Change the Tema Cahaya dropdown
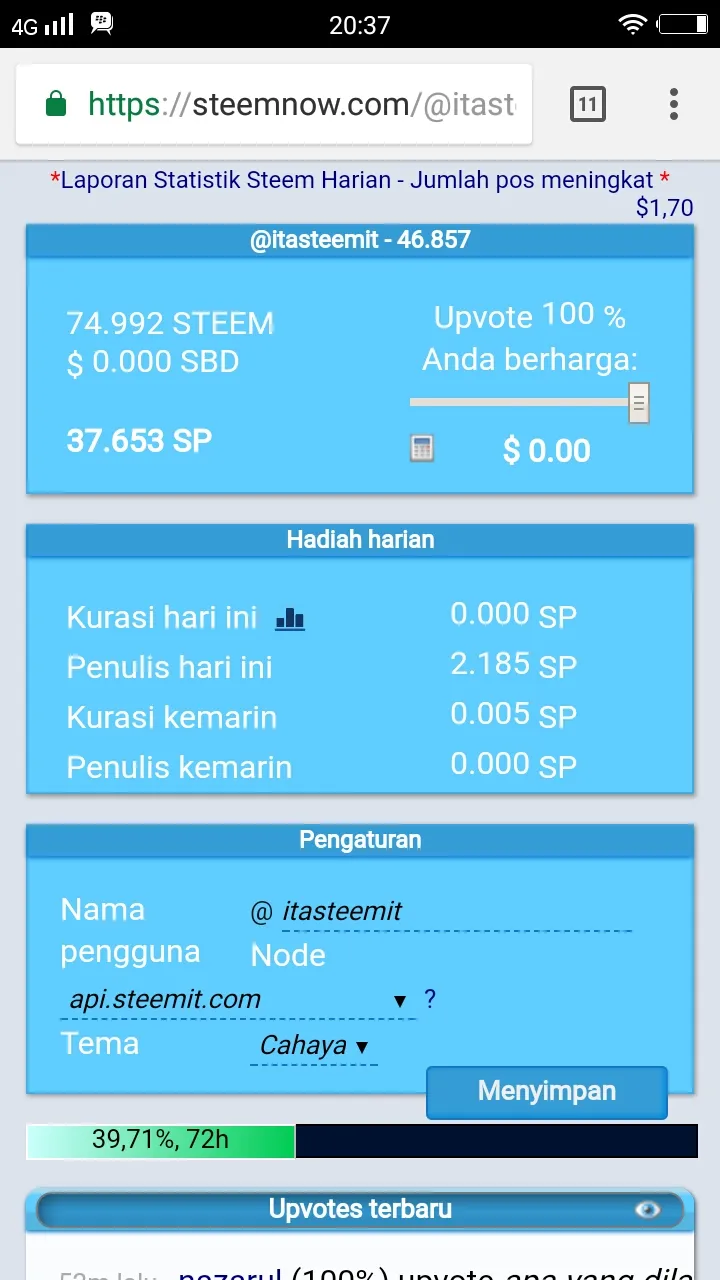Viewport: 720px width, 1280px height. (x=314, y=1046)
